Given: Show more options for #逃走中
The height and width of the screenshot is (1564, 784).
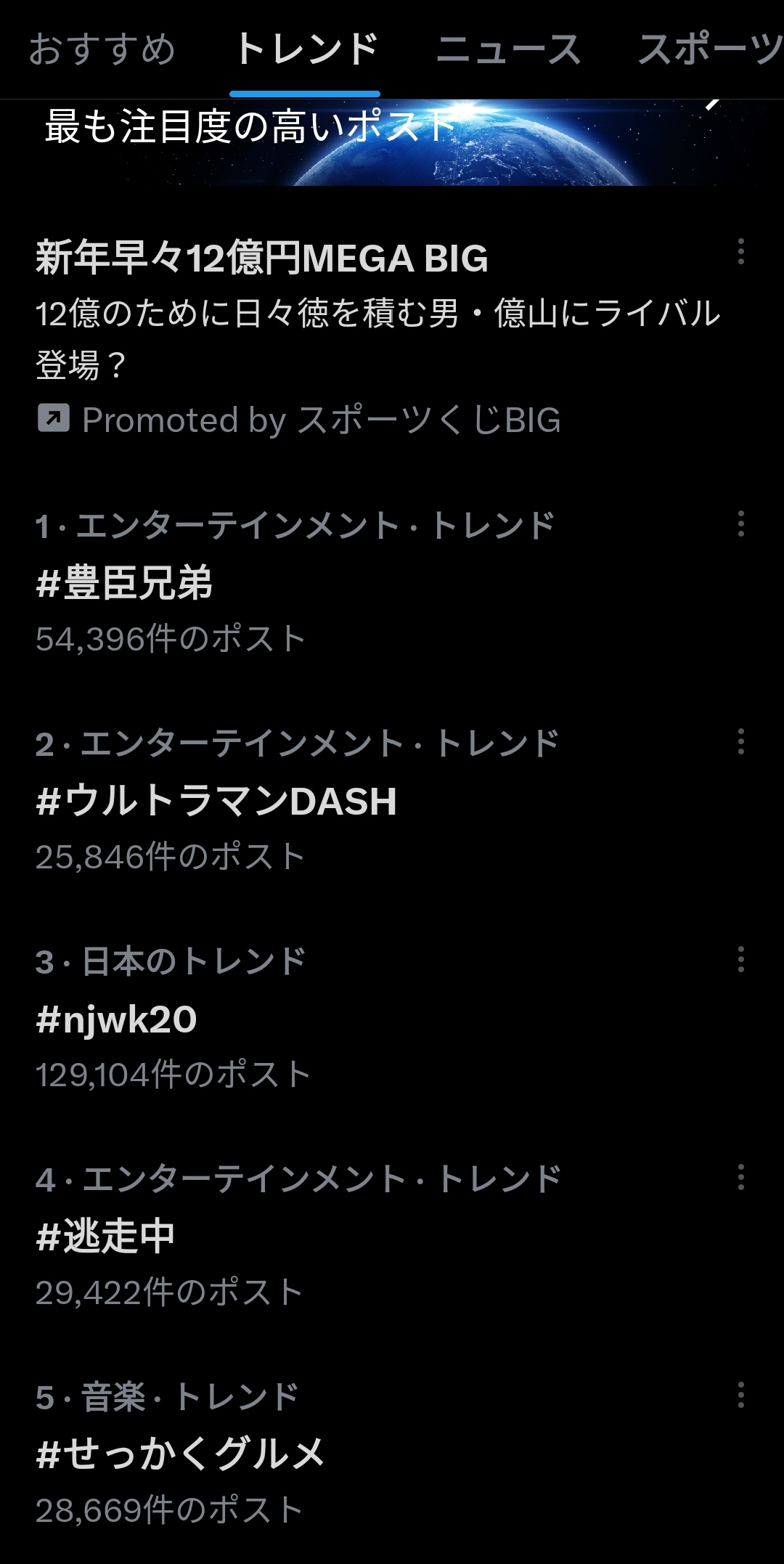Looking at the screenshot, I should click(740, 1177).
